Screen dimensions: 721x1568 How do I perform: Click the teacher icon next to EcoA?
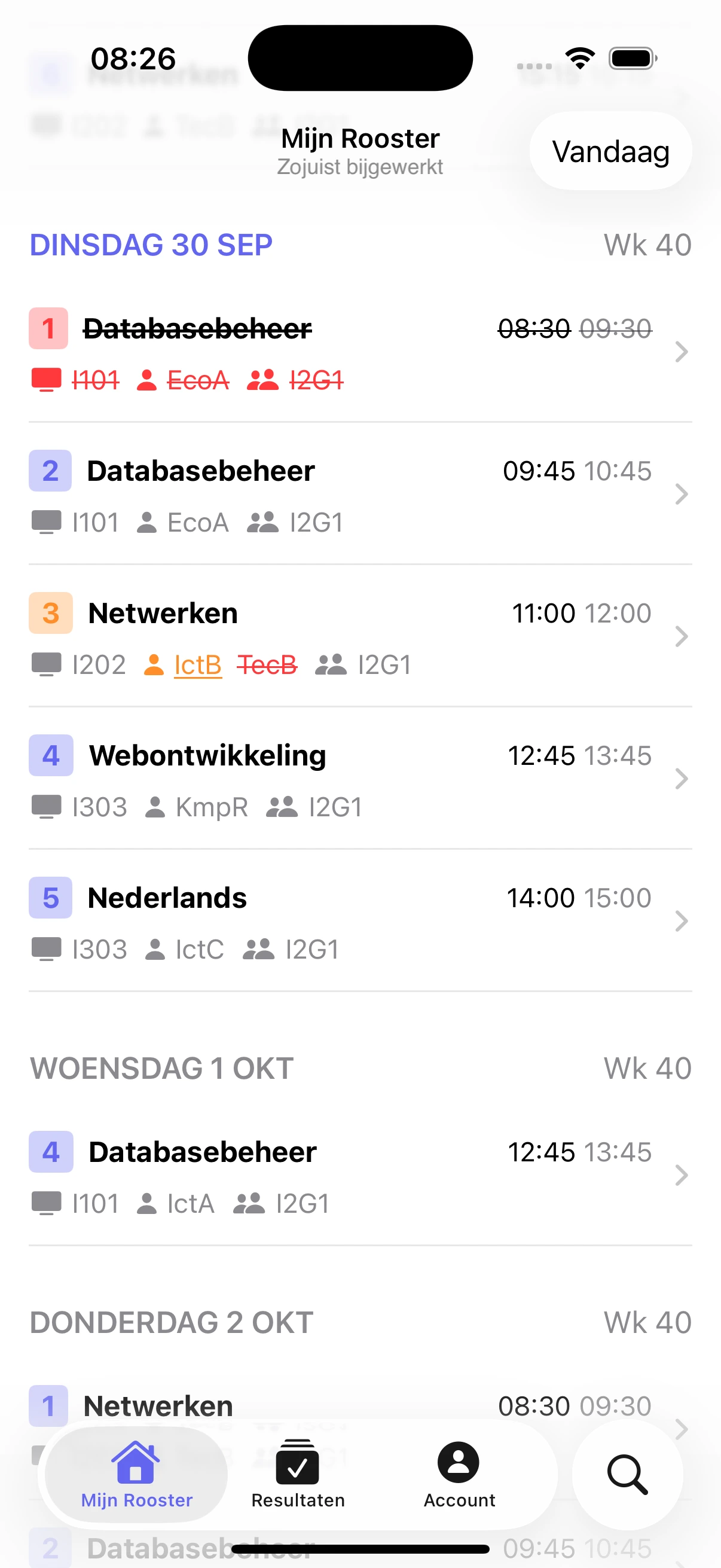(148, 521)
